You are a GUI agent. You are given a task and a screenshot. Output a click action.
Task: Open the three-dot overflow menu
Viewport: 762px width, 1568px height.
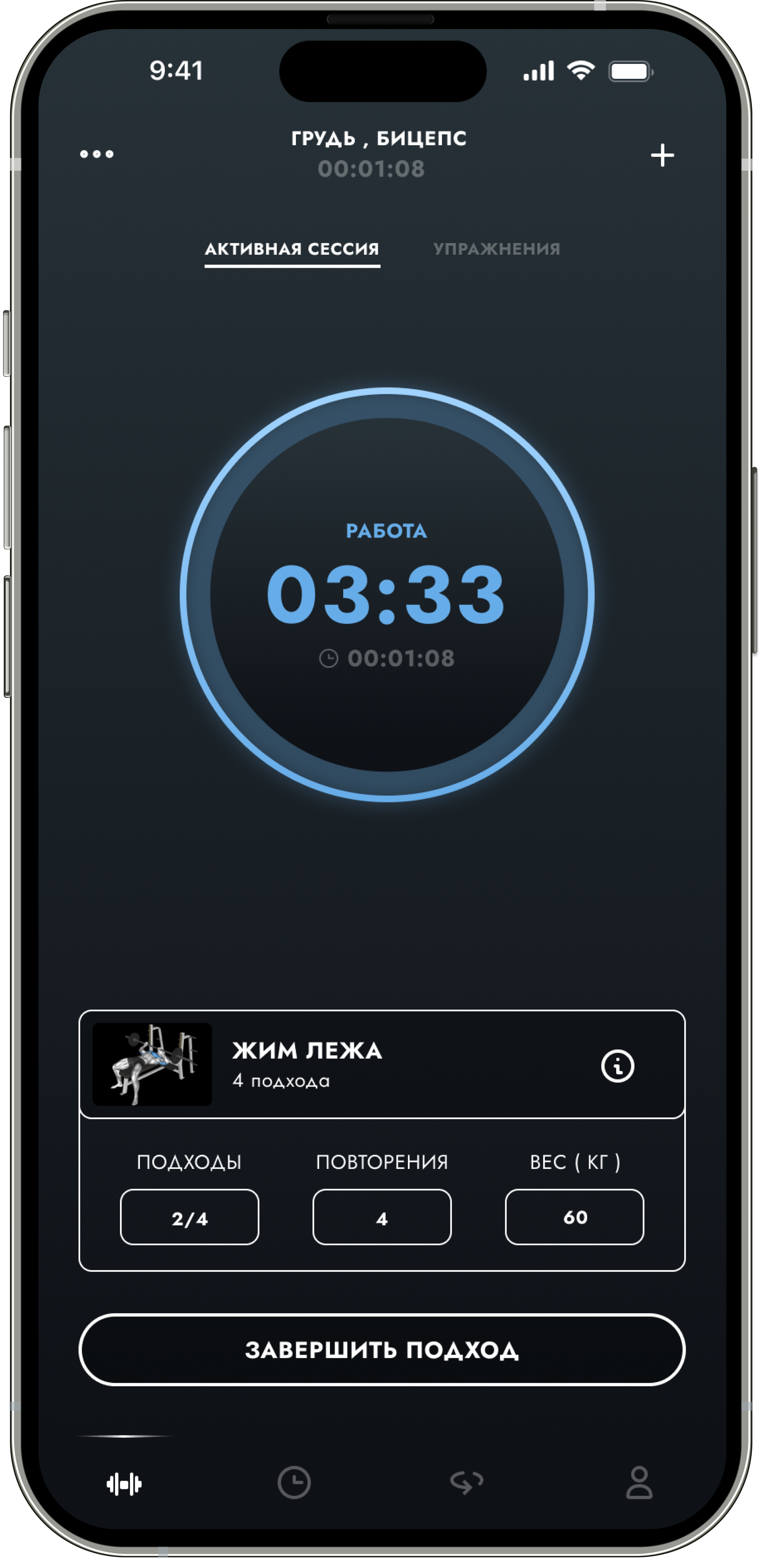coord(97,154)
